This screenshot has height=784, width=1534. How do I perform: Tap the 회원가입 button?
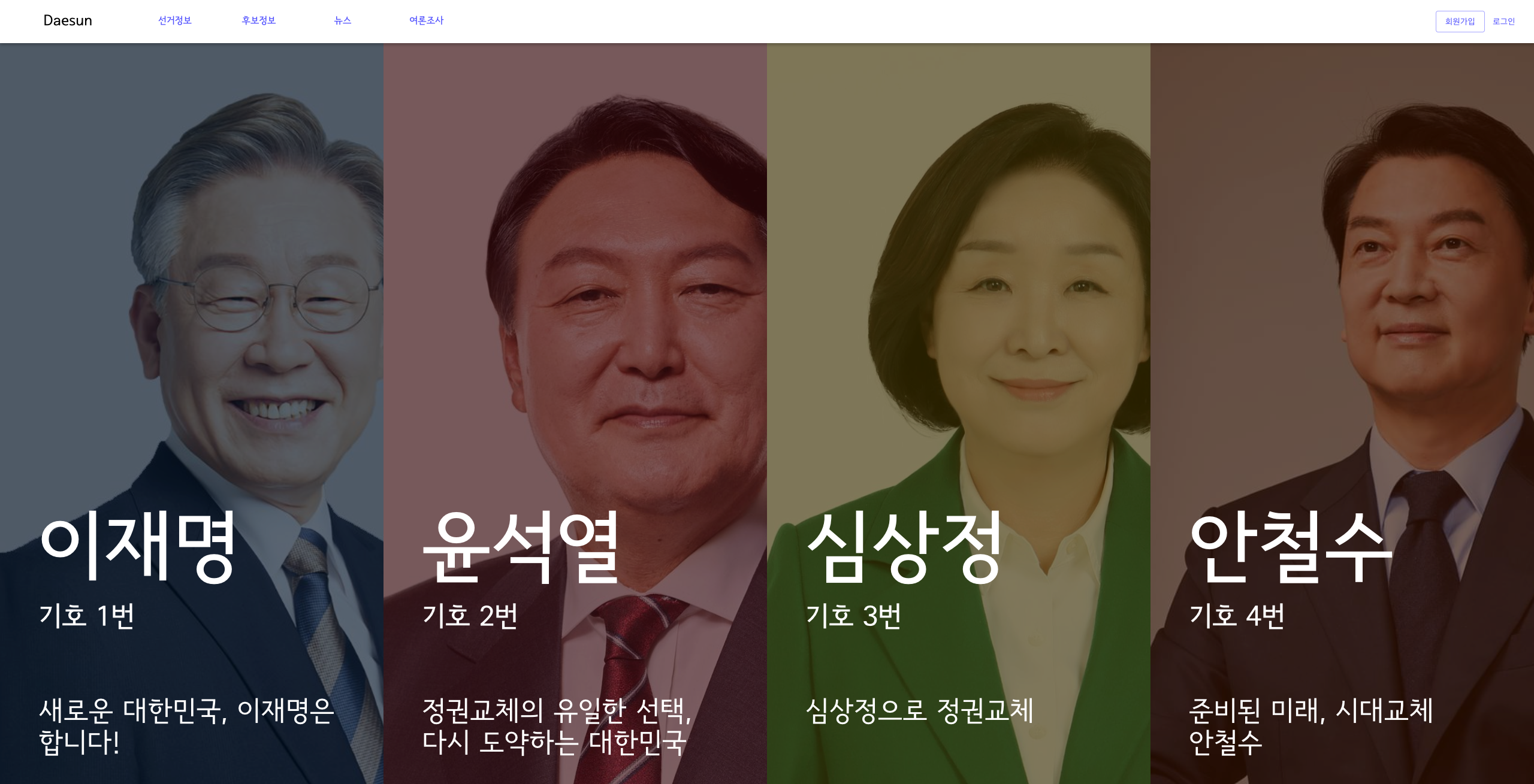click(x=1460, y=22)
